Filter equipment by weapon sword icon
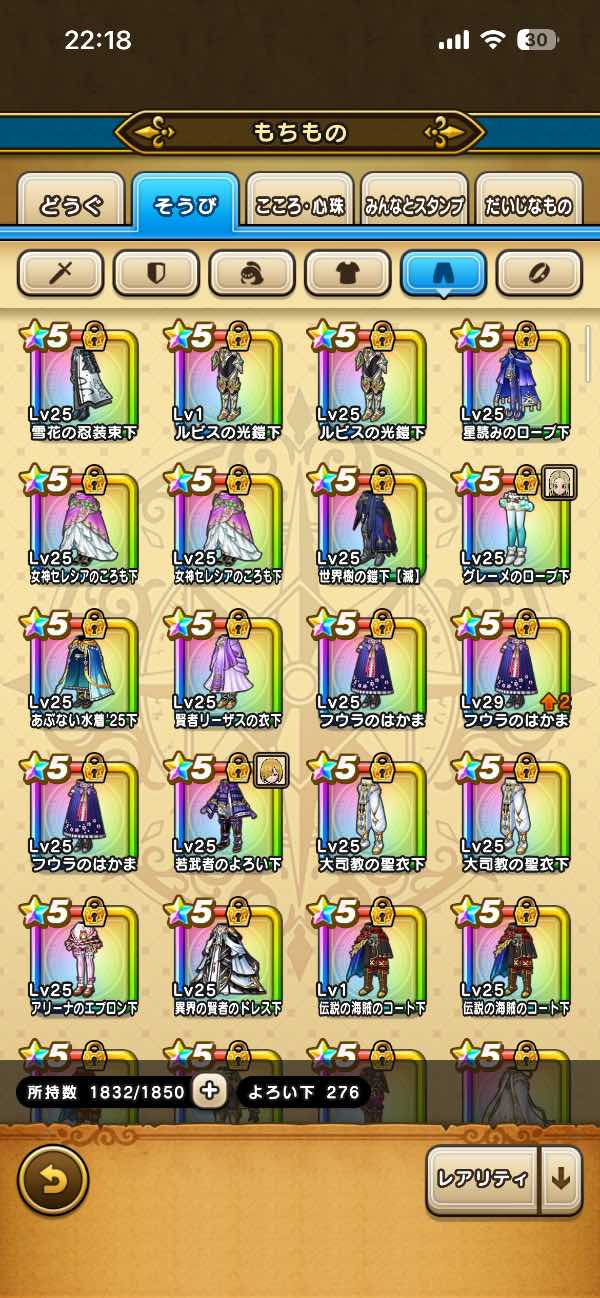 [x=61, y=272]
